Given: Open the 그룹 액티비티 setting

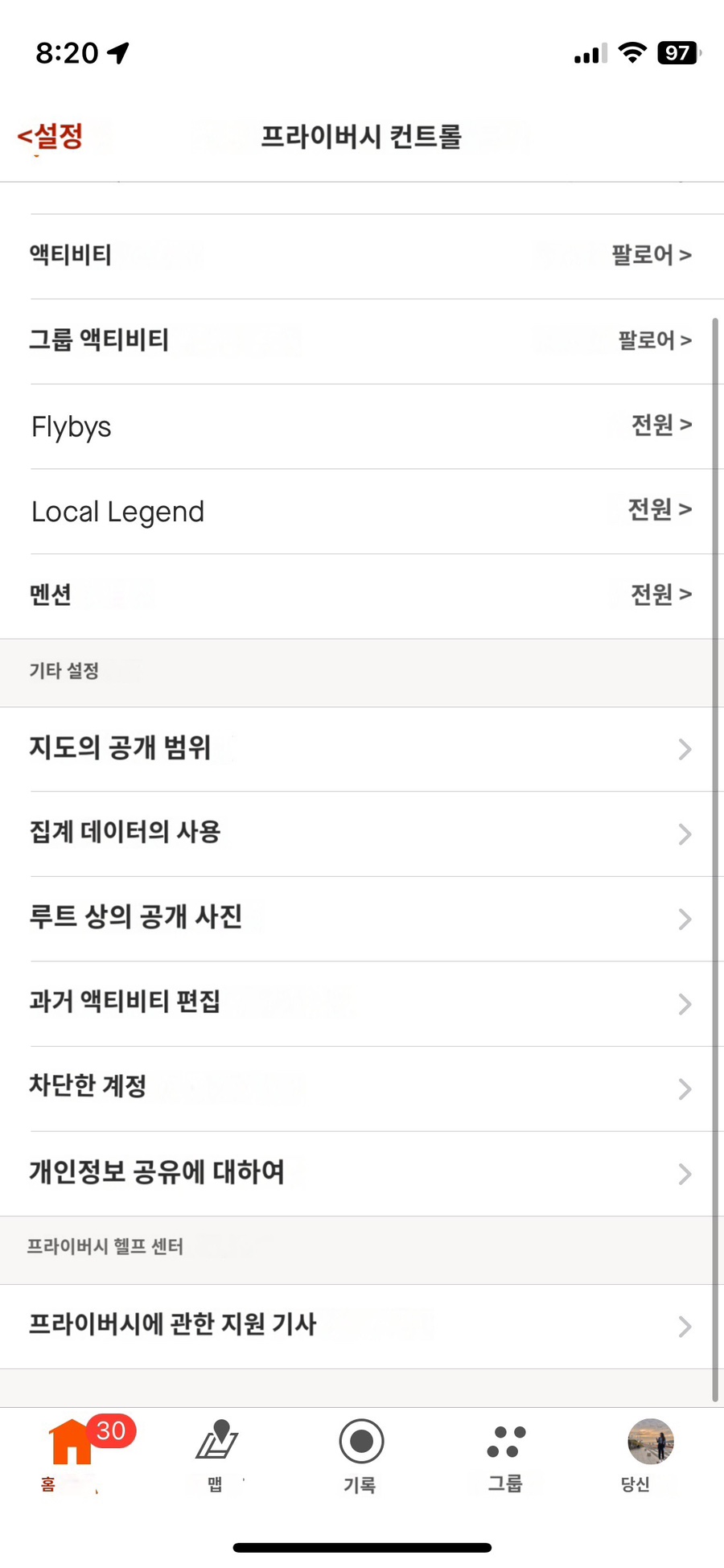Looking at the screenshot, I should pos(362,342).
